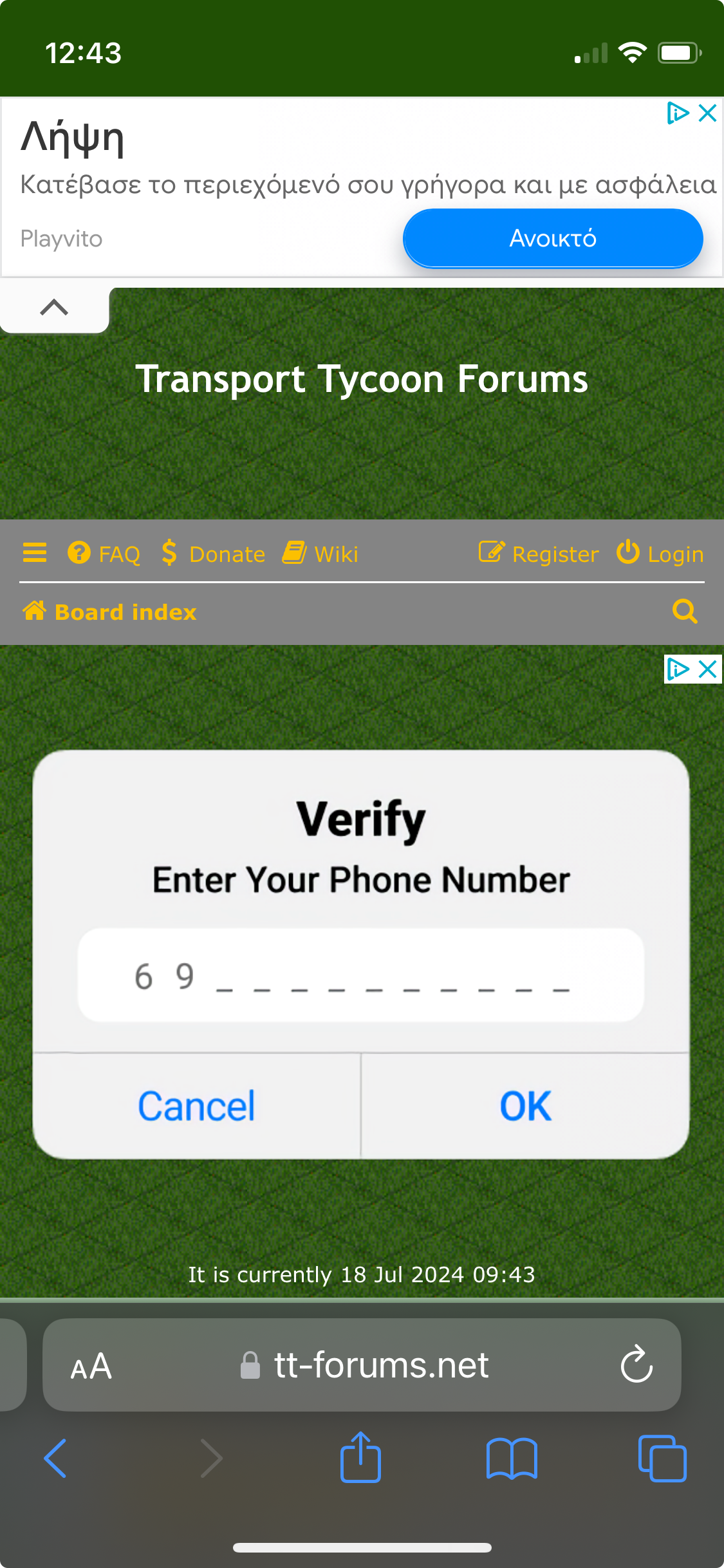Reload the tt-forums.net page
Screen dimensions: 724x1568
click(636, 1364)
